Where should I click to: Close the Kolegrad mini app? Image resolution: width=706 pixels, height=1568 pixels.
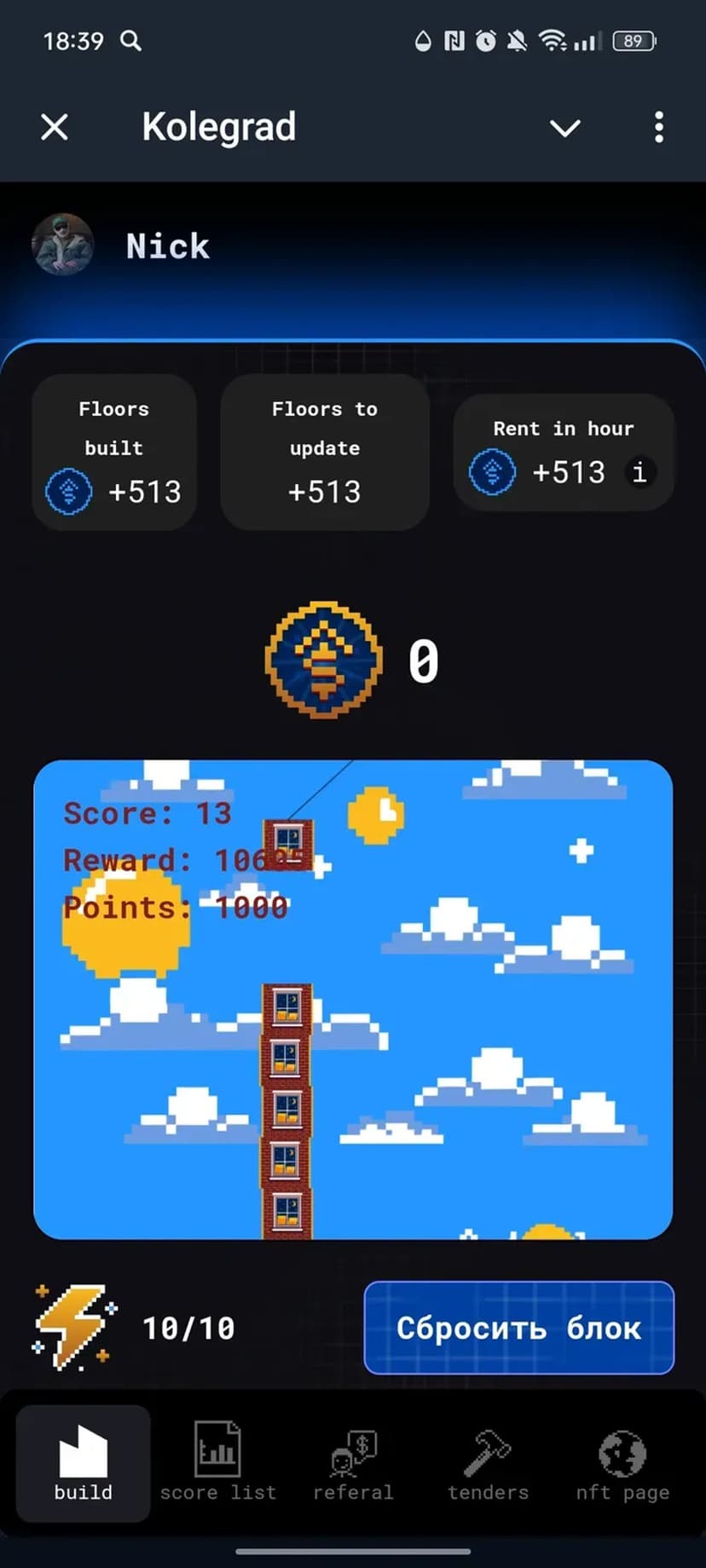pos(55,128)
